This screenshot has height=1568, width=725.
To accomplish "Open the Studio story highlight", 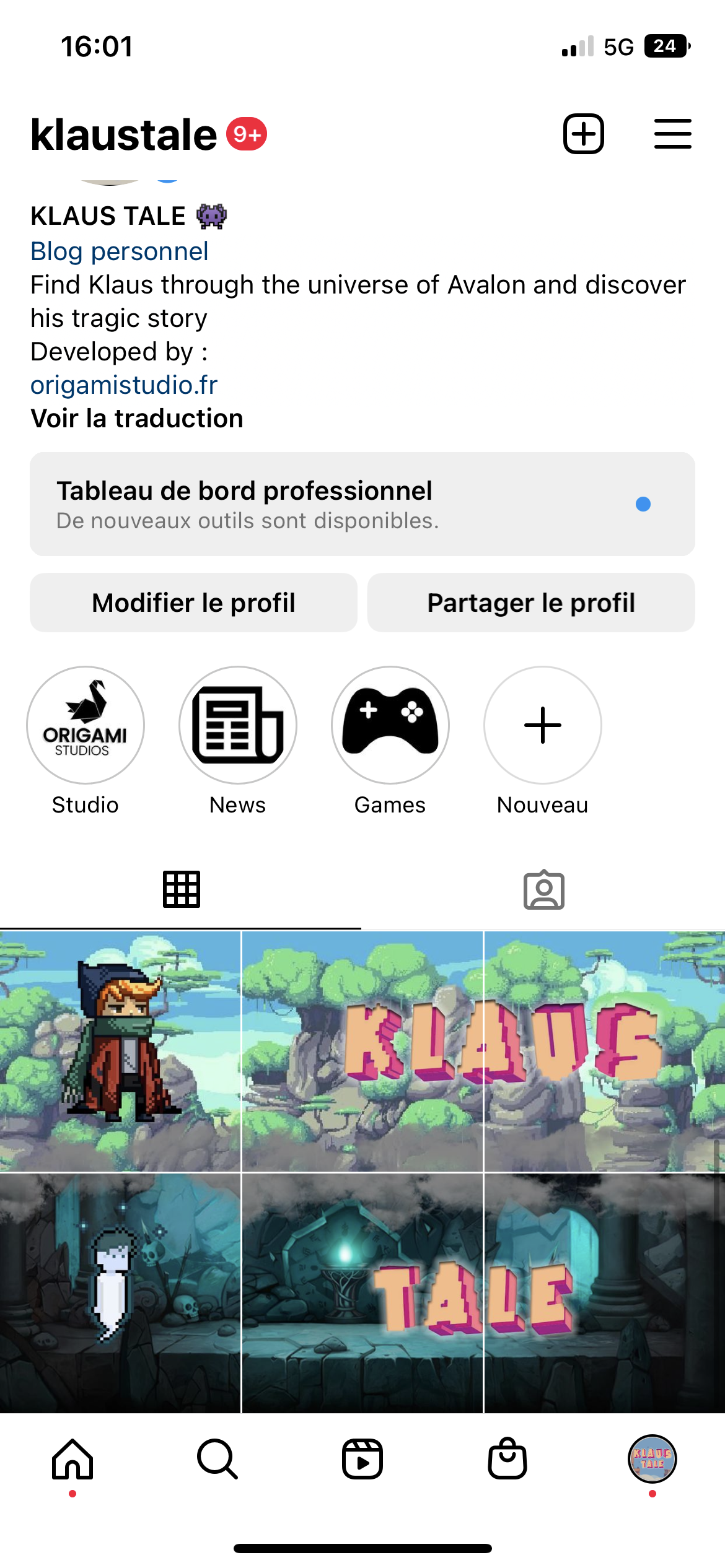I will (86, 725).
